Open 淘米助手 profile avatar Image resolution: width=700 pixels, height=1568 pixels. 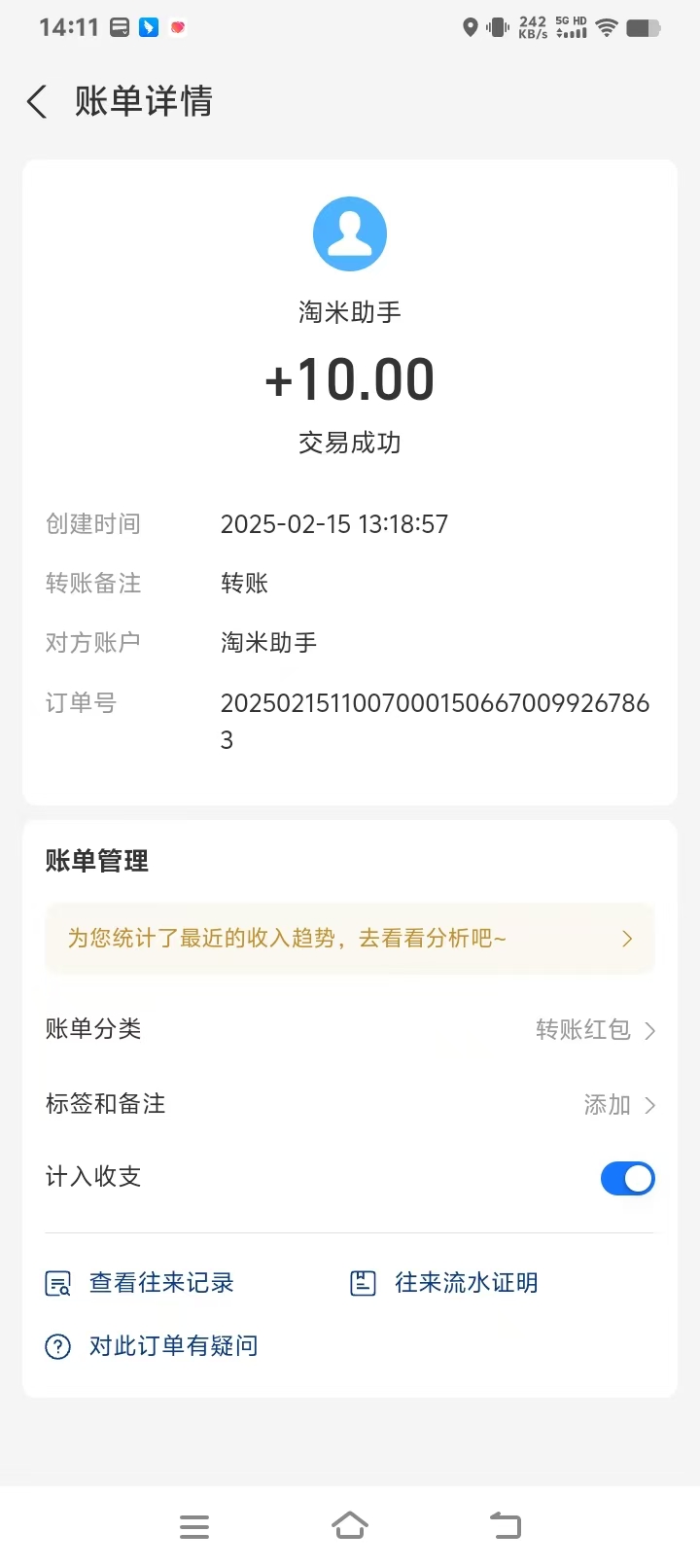pyautogui.click(x=350, y=233)
